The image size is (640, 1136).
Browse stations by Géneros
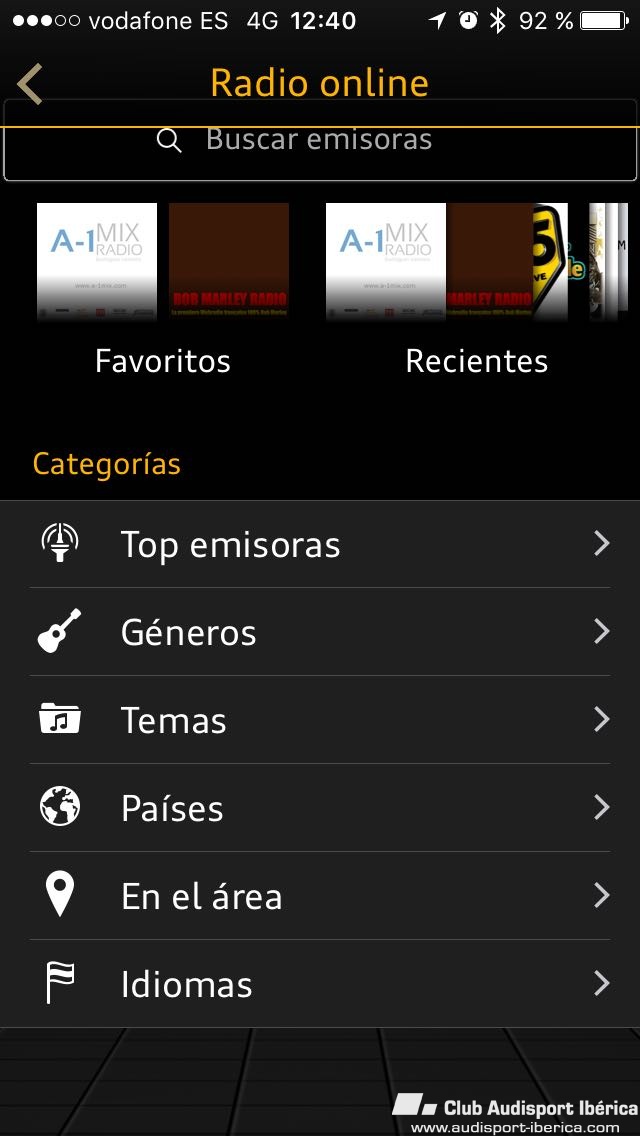click(x=320, y=632)
